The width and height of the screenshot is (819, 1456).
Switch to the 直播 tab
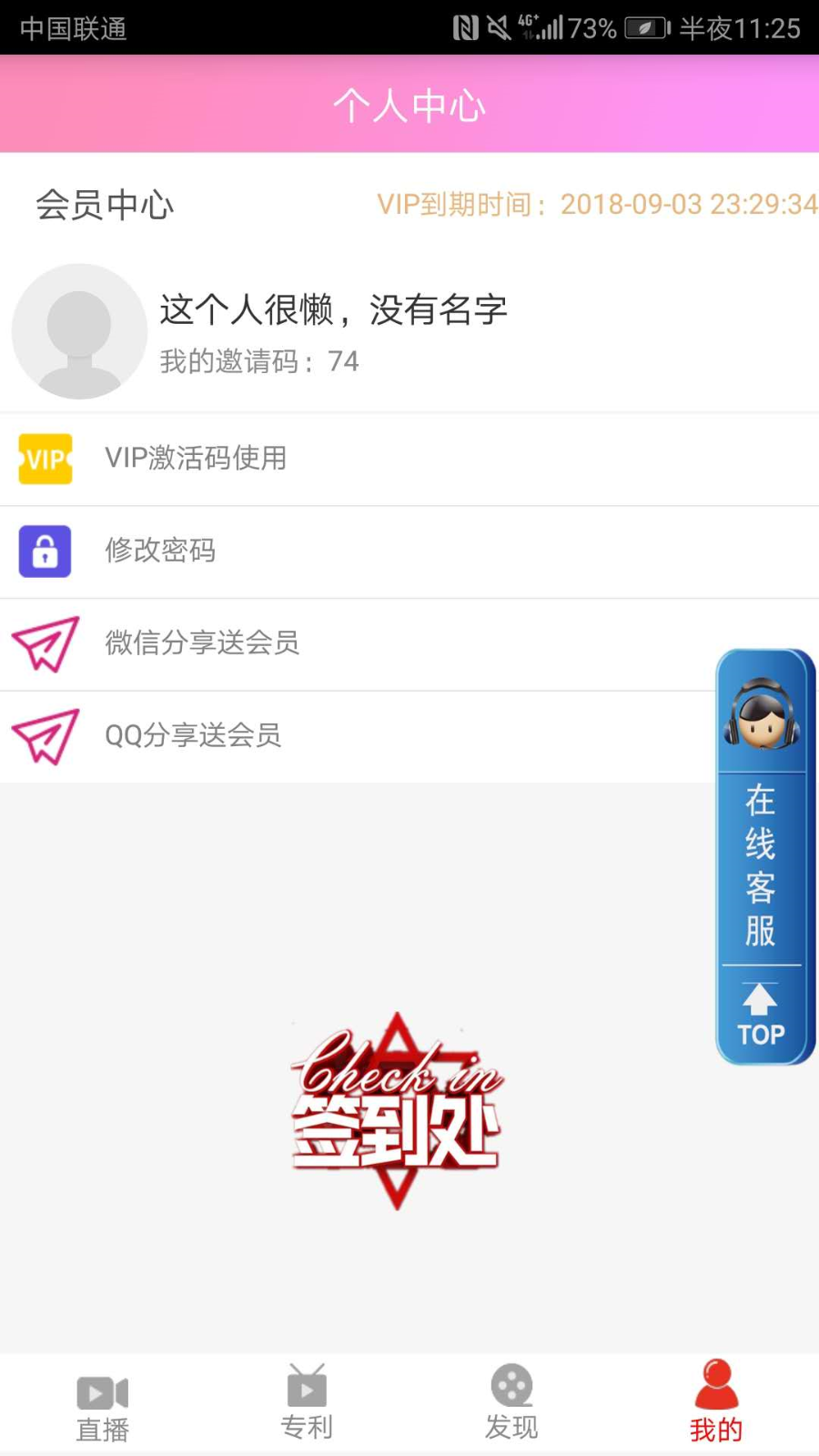pyautogui.click(x=102, y=1407)
